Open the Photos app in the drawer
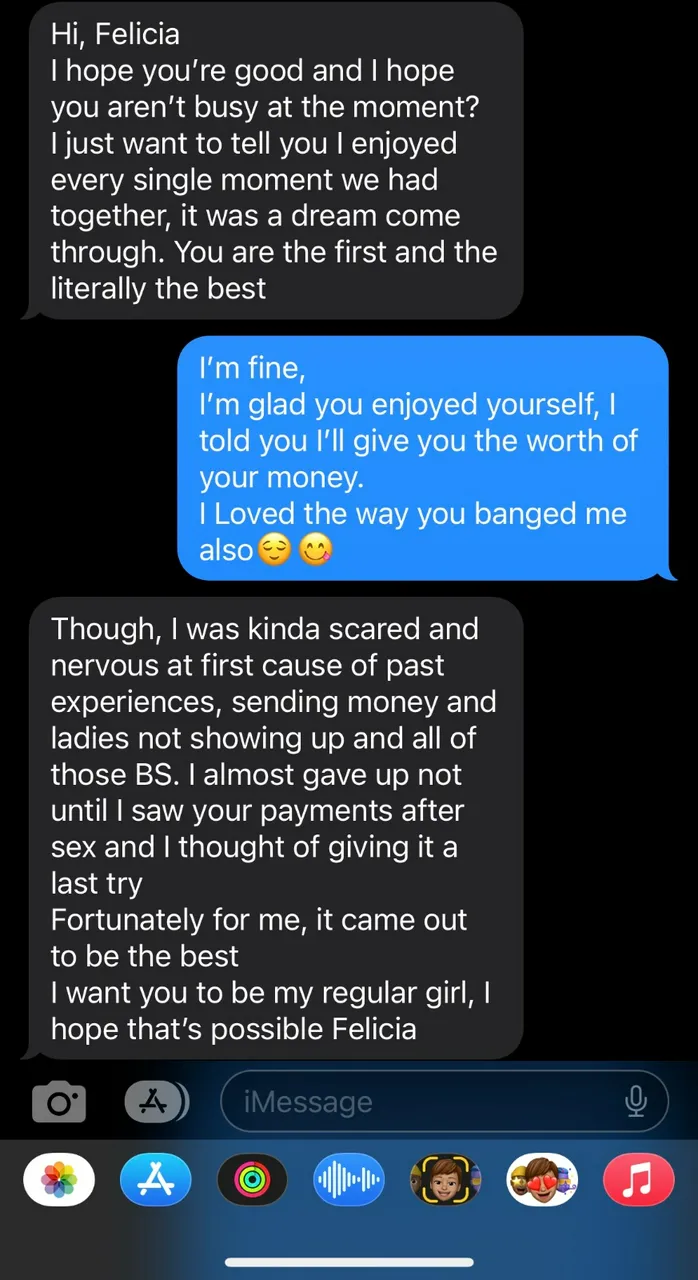The image size is (698, 1280). click(x=59, y=1180)
